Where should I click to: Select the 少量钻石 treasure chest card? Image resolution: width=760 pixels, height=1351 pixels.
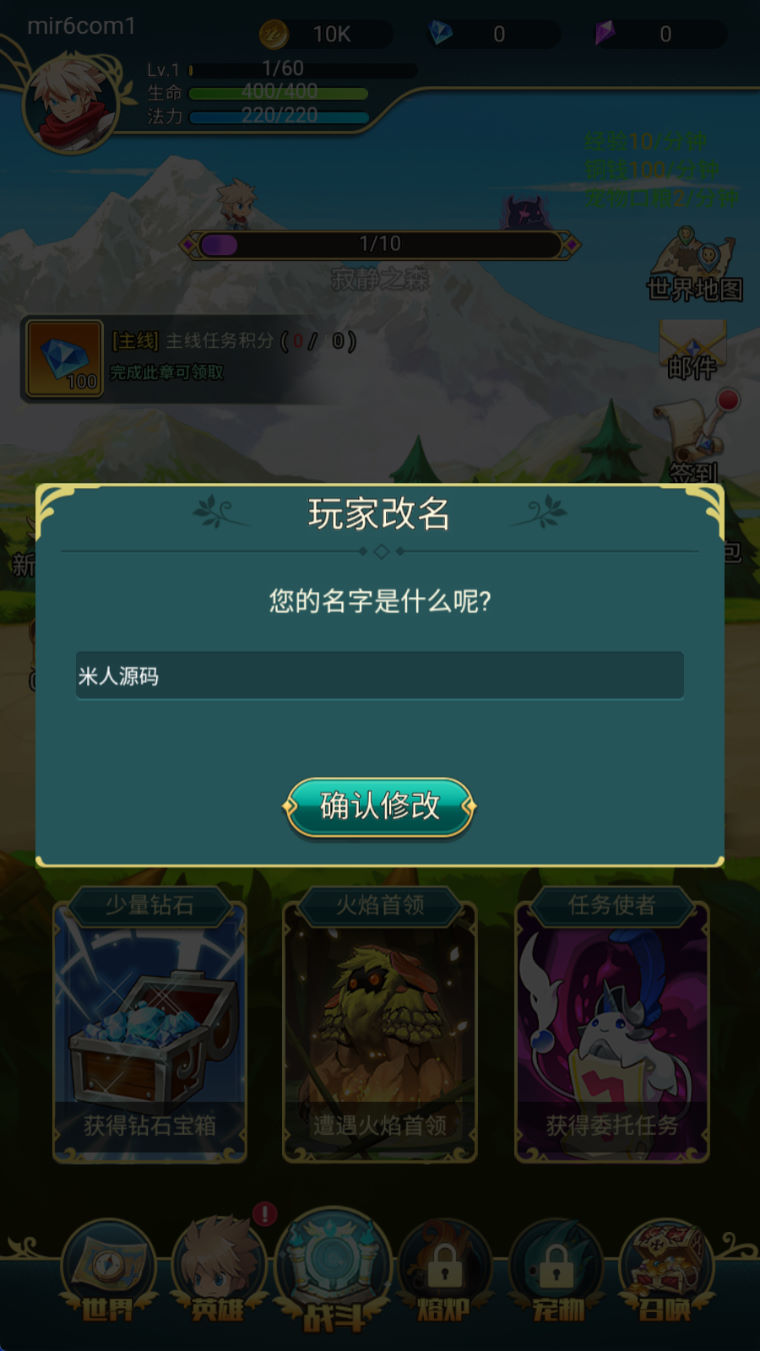coord(150,1030)
